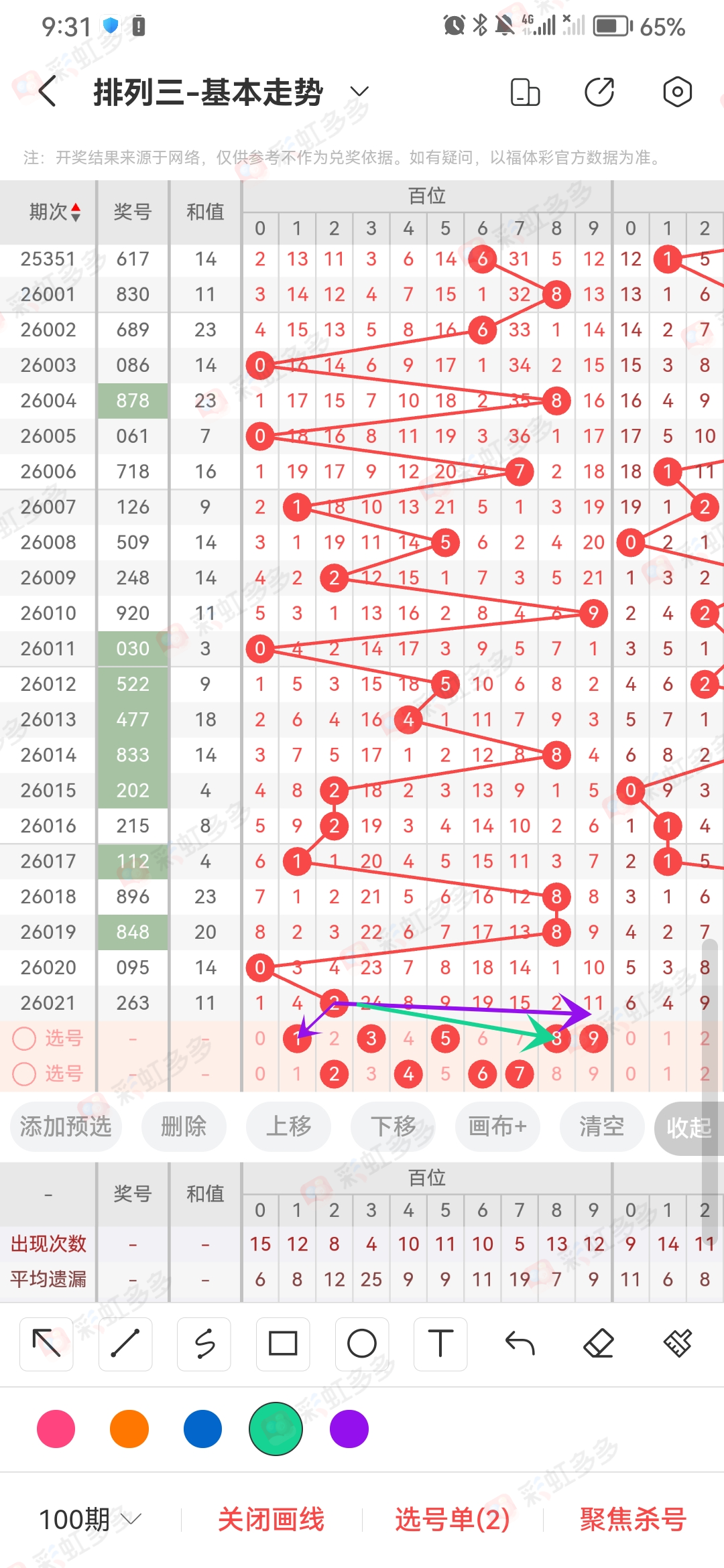Image resolution: width=724 pixels, height=1568 pixels.
Task: Tap the 删除 button
Action: pos(183,1126)
